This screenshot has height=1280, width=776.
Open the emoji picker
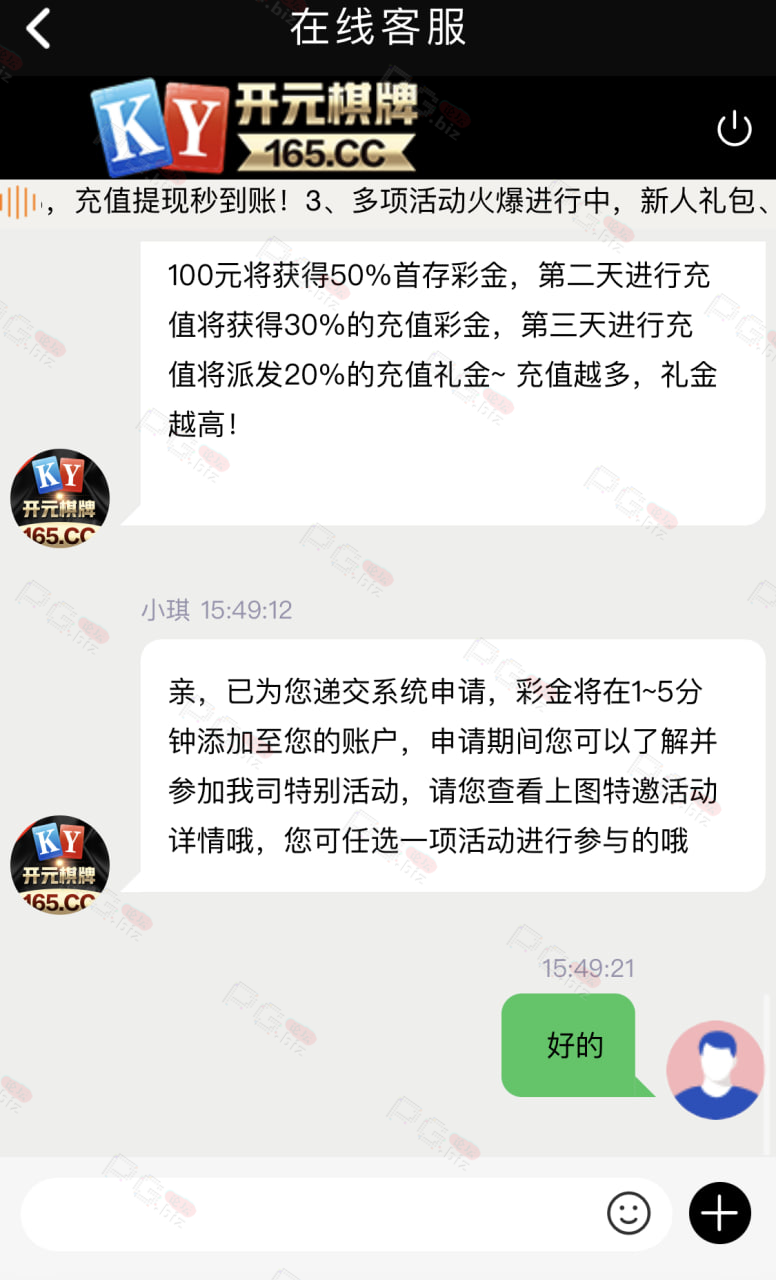[629, 1214]
